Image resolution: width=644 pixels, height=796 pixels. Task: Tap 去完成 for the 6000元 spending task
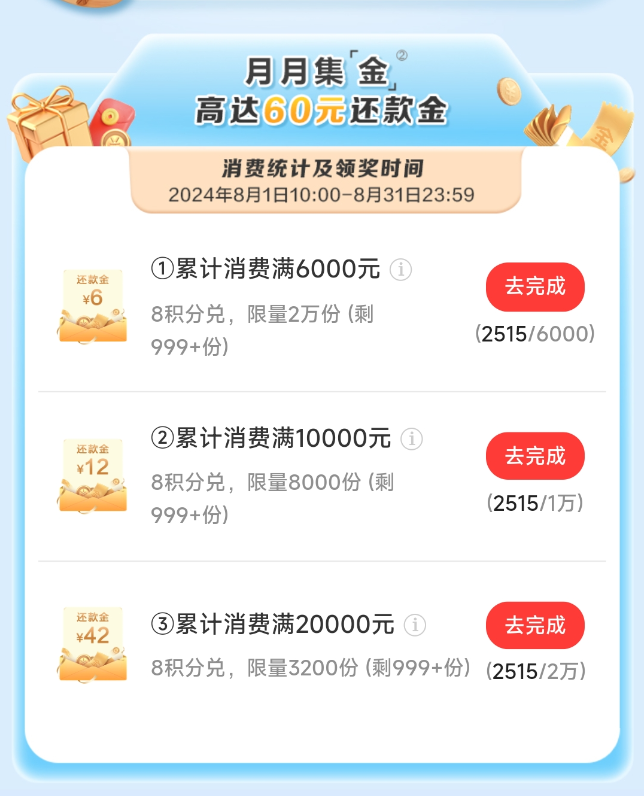click(x=535, y=287)
